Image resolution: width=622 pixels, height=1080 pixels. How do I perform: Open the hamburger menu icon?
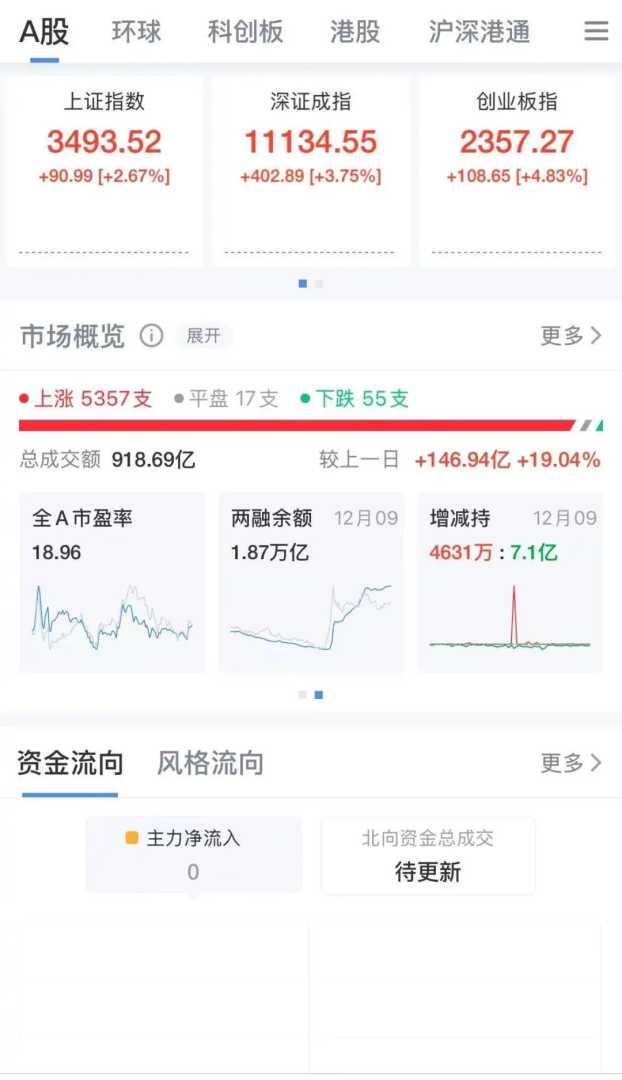pos(596,32)
